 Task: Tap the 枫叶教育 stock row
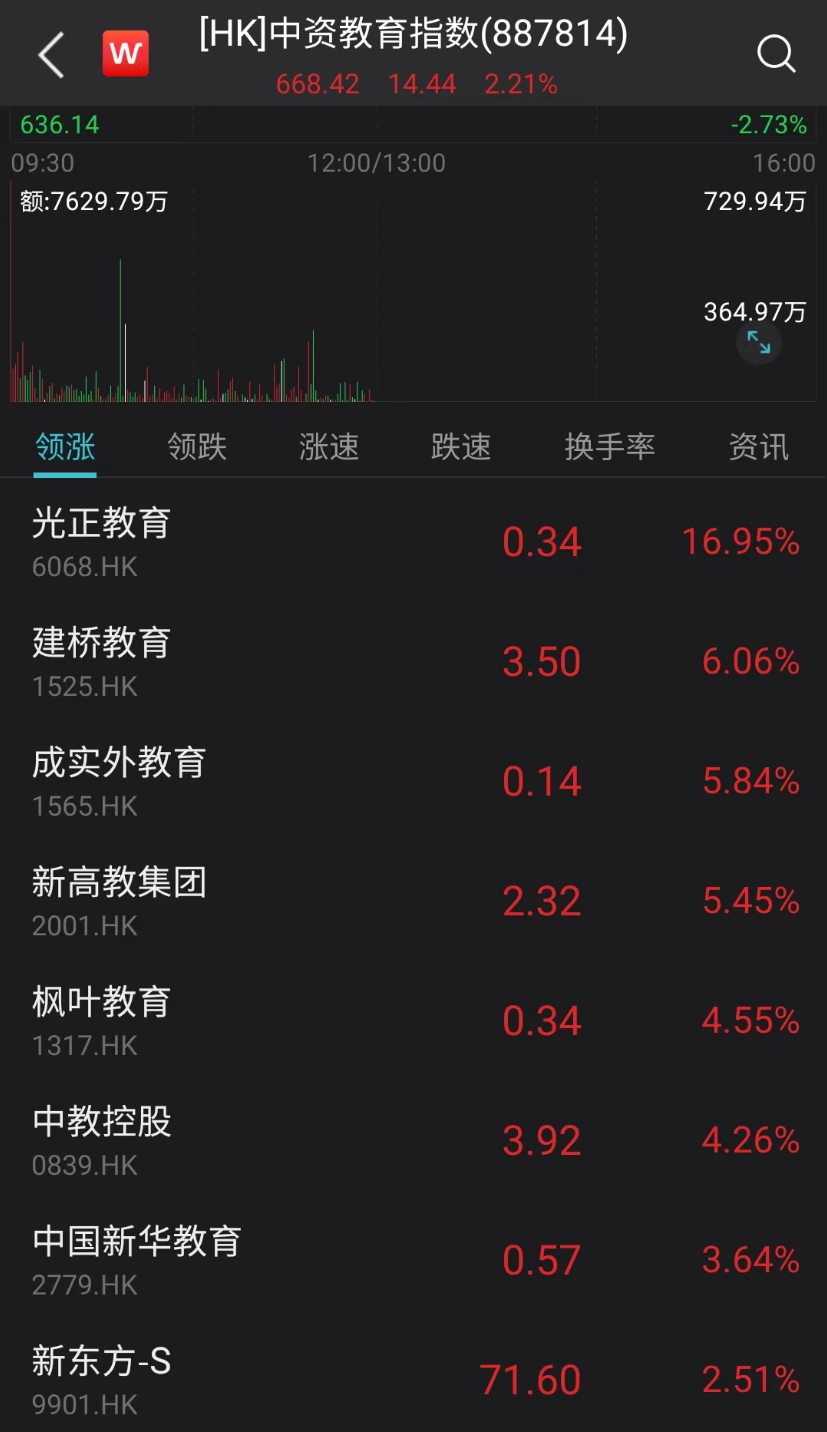pyautogui.click(x=413, y=1020)
